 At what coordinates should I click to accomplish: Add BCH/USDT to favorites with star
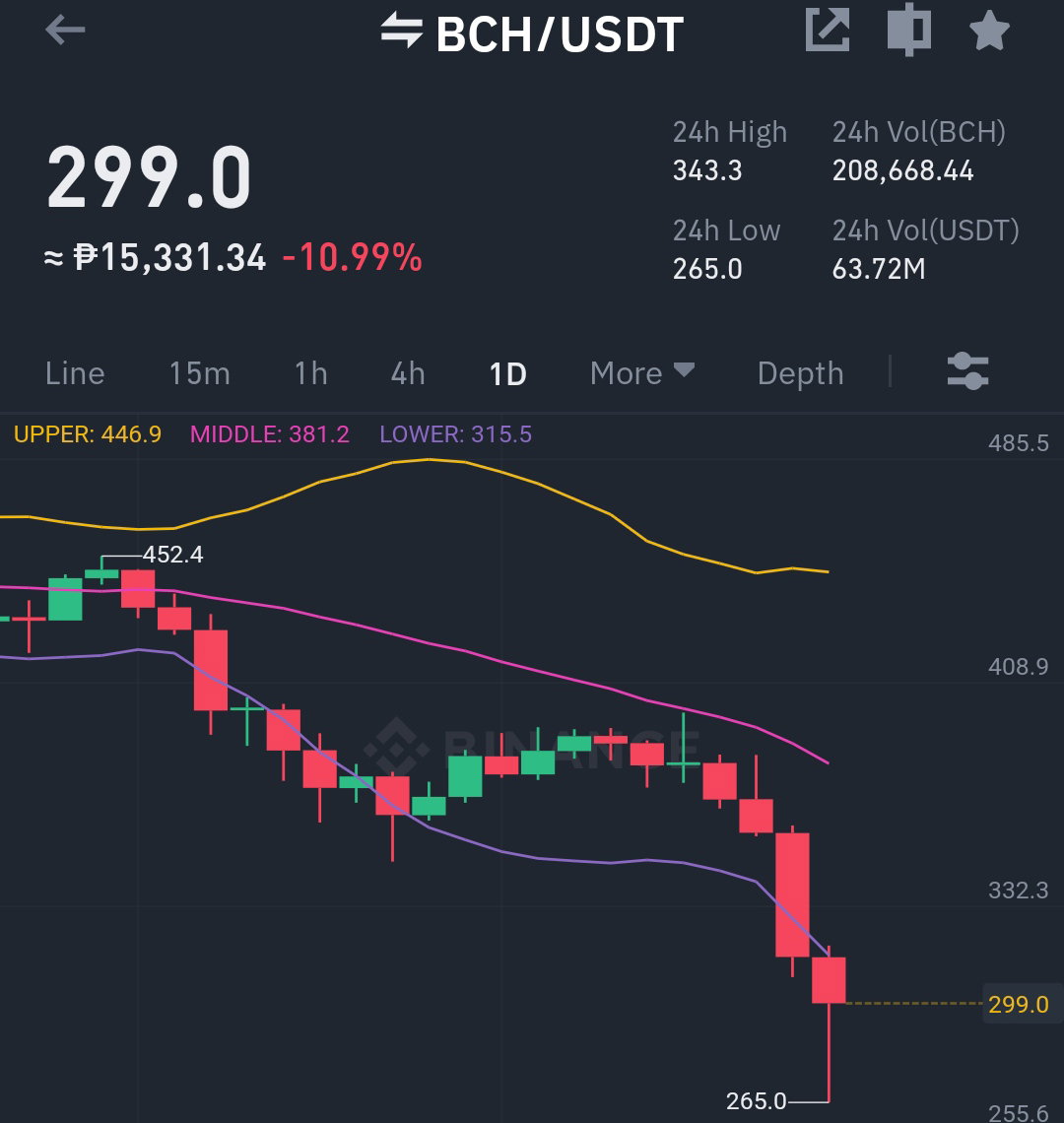pos(989,31)
